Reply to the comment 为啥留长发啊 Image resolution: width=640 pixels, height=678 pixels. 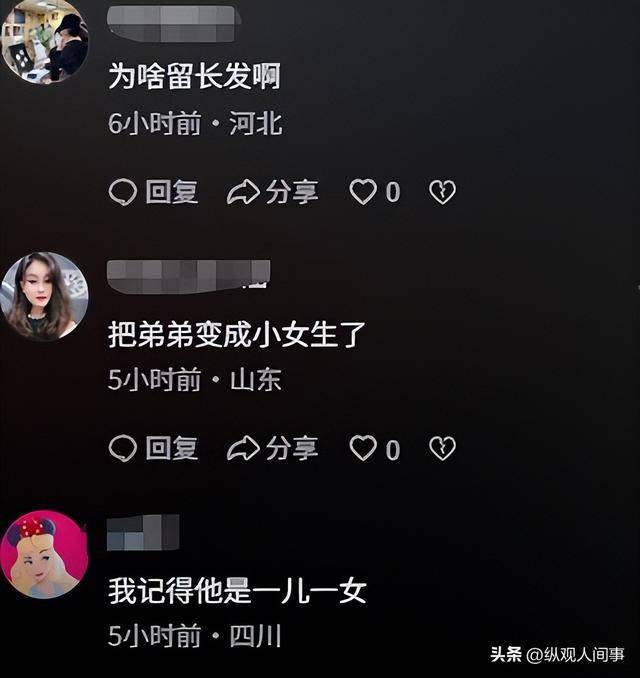[153, 192]
